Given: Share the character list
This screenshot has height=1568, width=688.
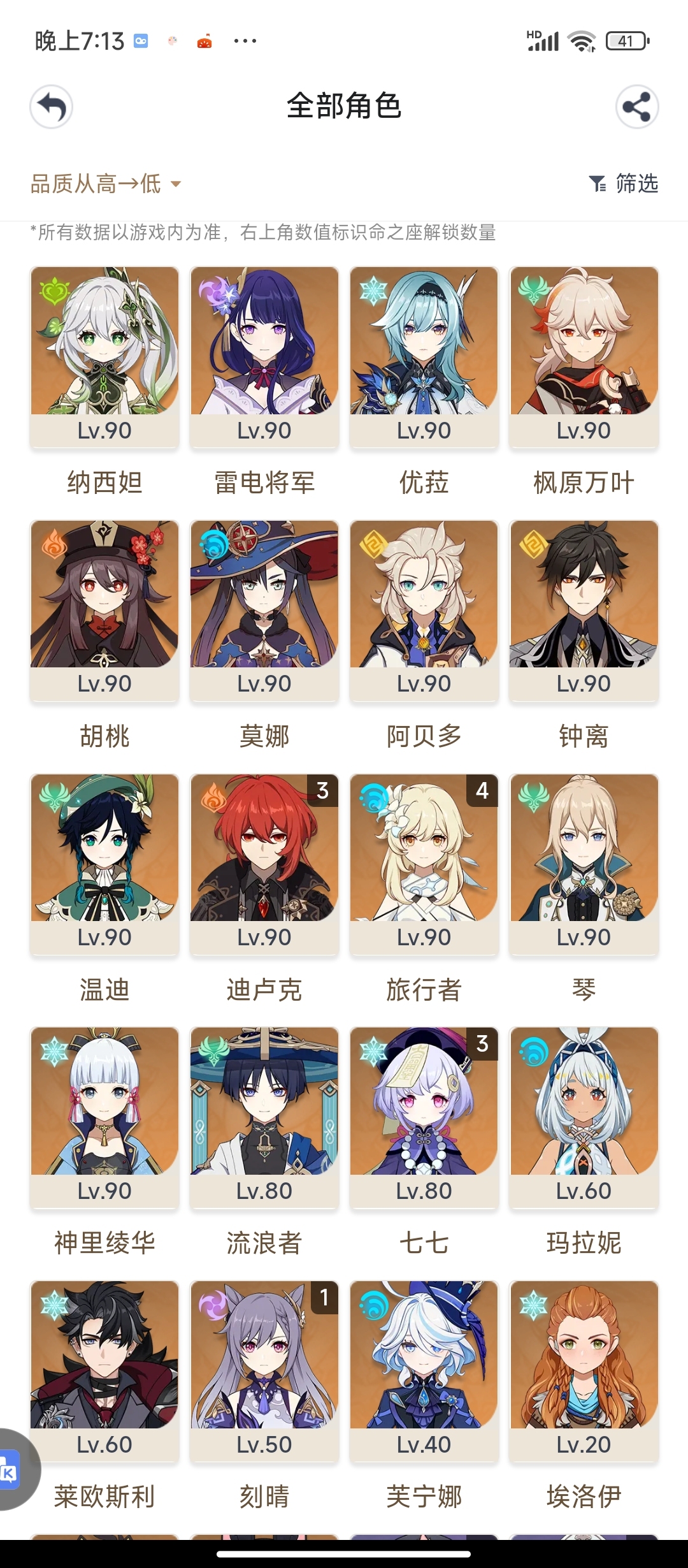Looking at the screenshot, I should pyautogui.click(x=636, y=106).
